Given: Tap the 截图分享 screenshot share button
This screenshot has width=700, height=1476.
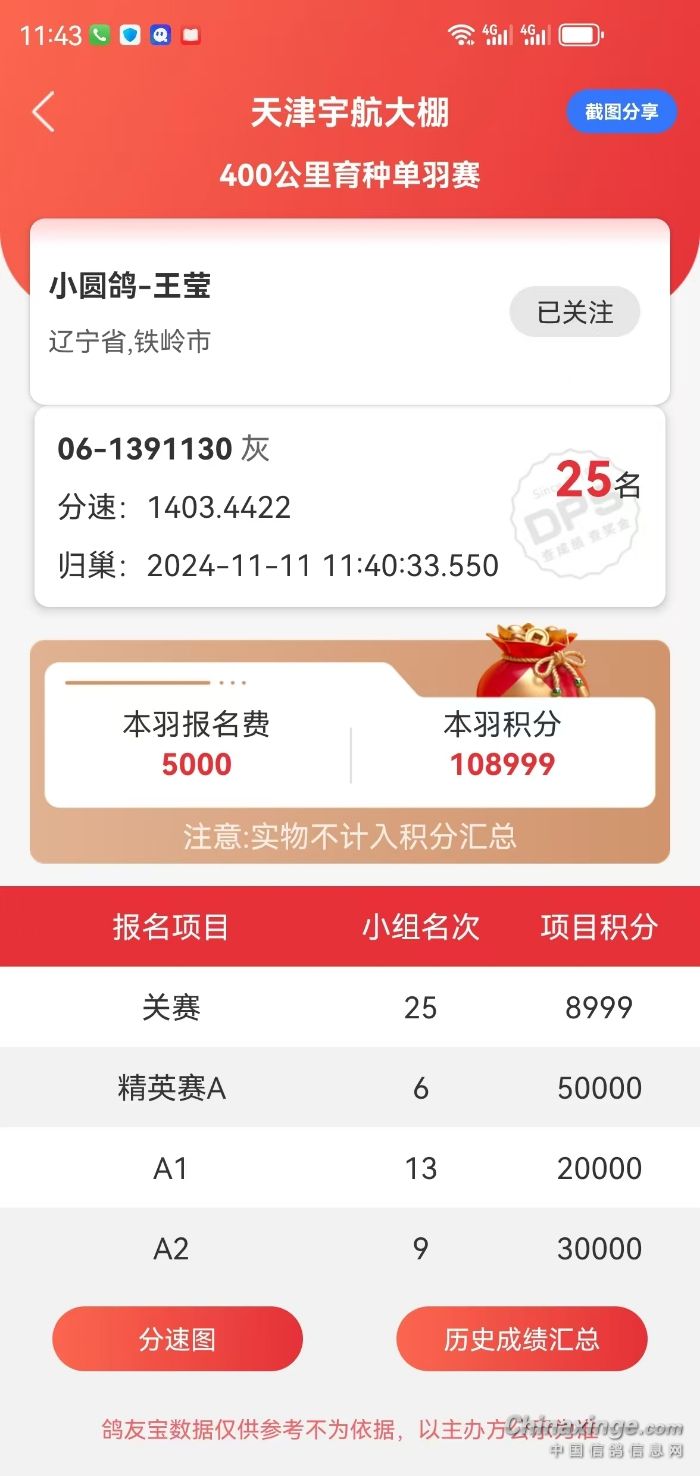Looking at the screenshot, I should [x=621, y=112].
